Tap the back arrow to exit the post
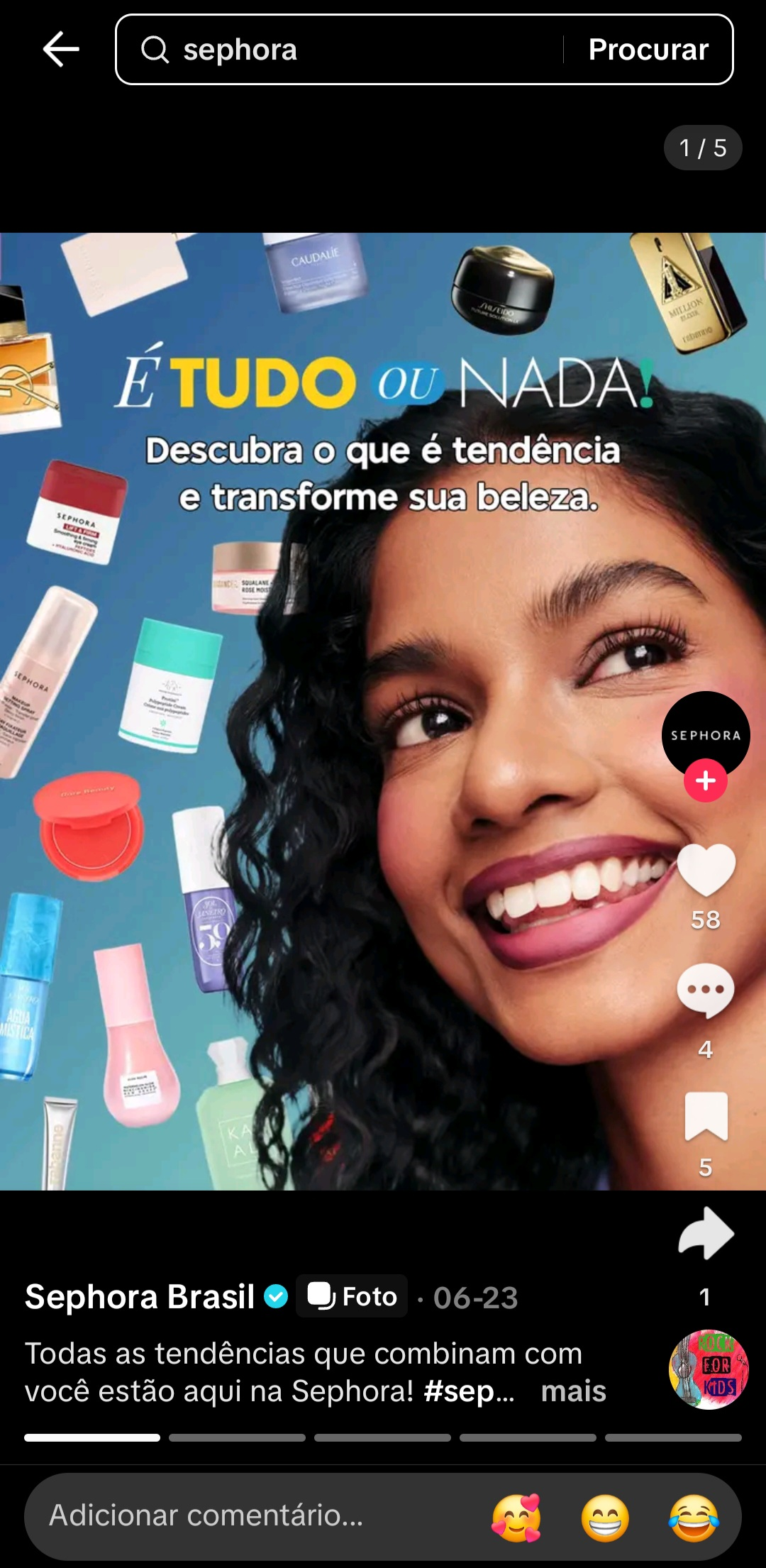The height and width of the screenshot is (1568, 766). [60, 48]
